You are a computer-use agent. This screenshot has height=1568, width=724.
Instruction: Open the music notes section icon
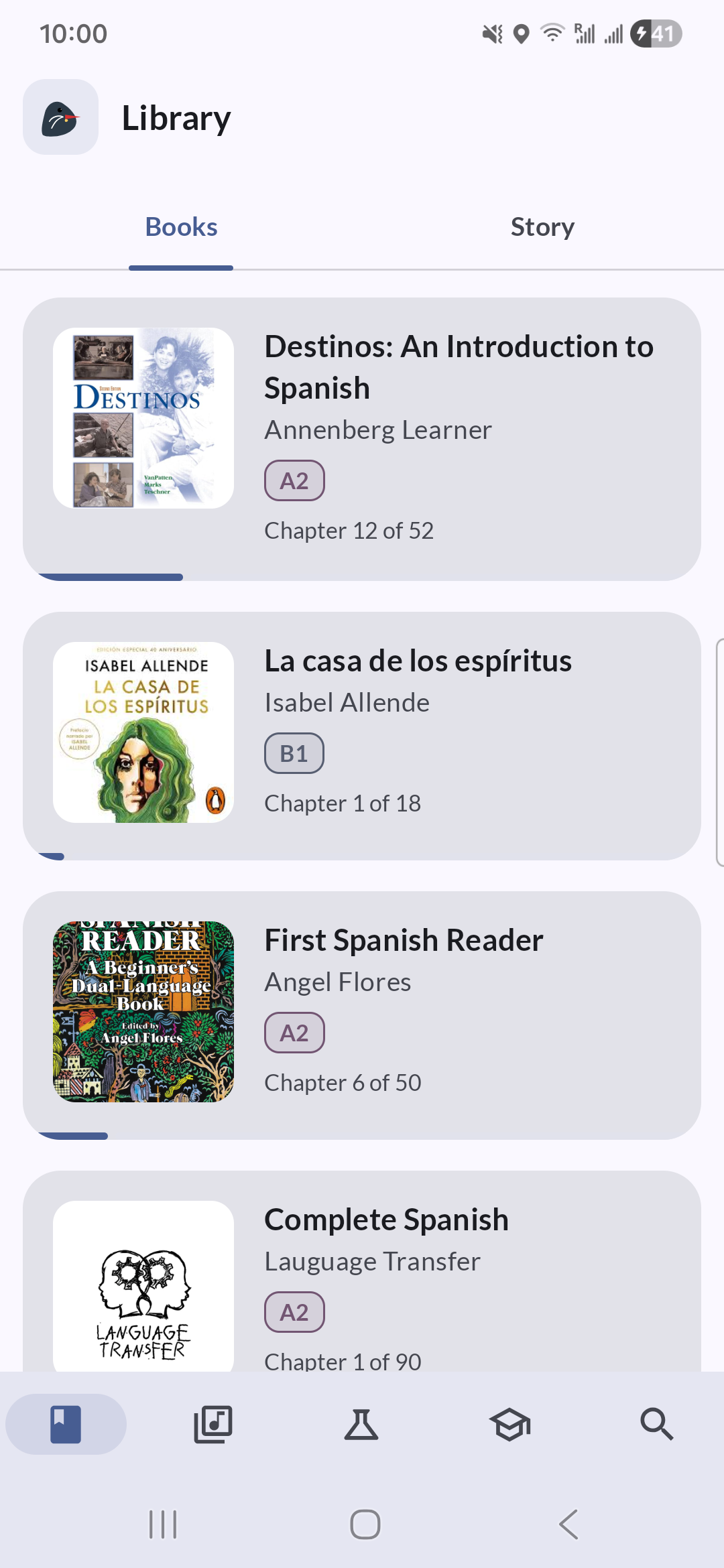coord(213,1425)
